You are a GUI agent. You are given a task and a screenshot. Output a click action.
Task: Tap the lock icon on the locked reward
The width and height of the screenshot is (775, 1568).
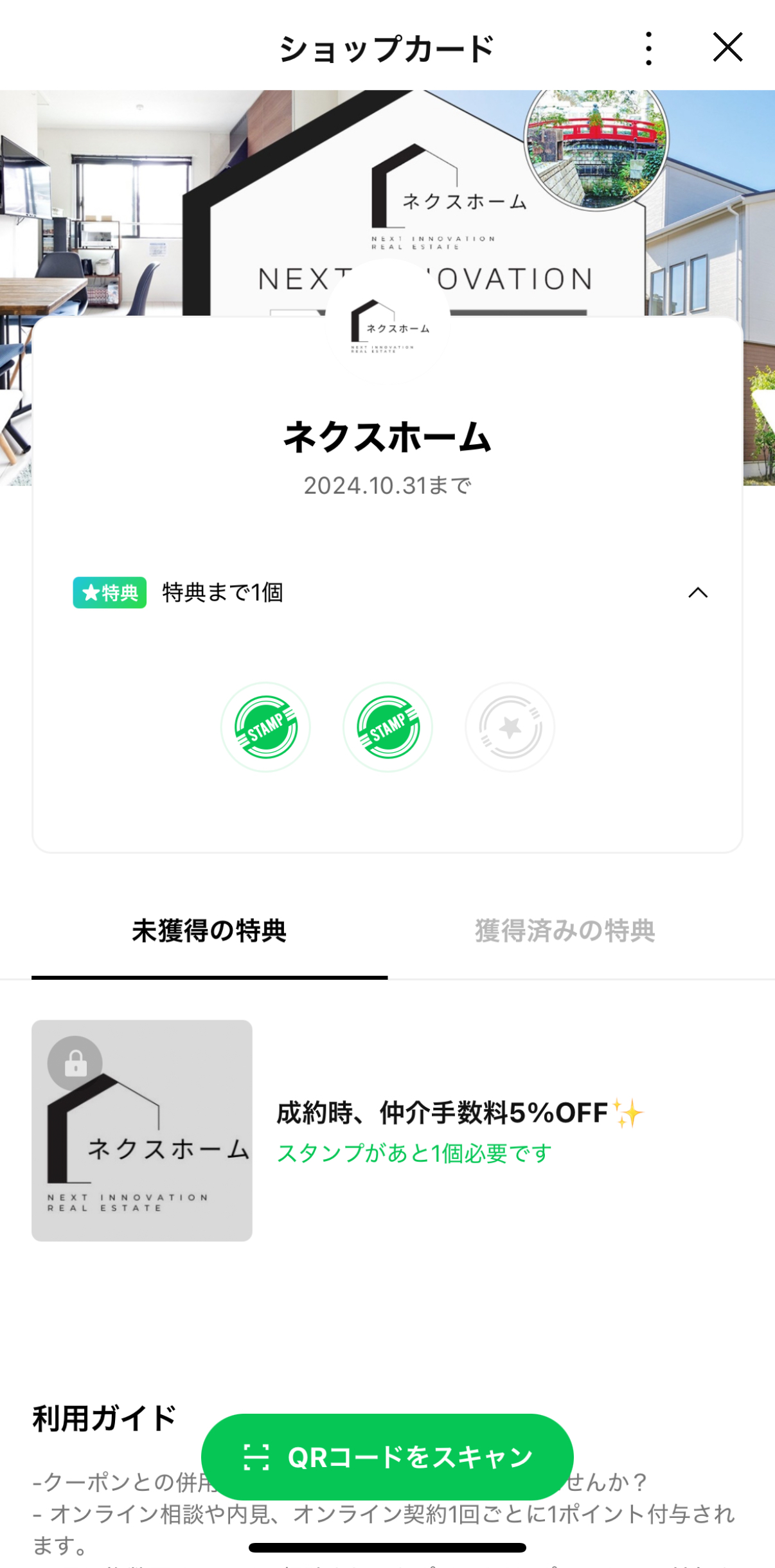(76, 1065)
